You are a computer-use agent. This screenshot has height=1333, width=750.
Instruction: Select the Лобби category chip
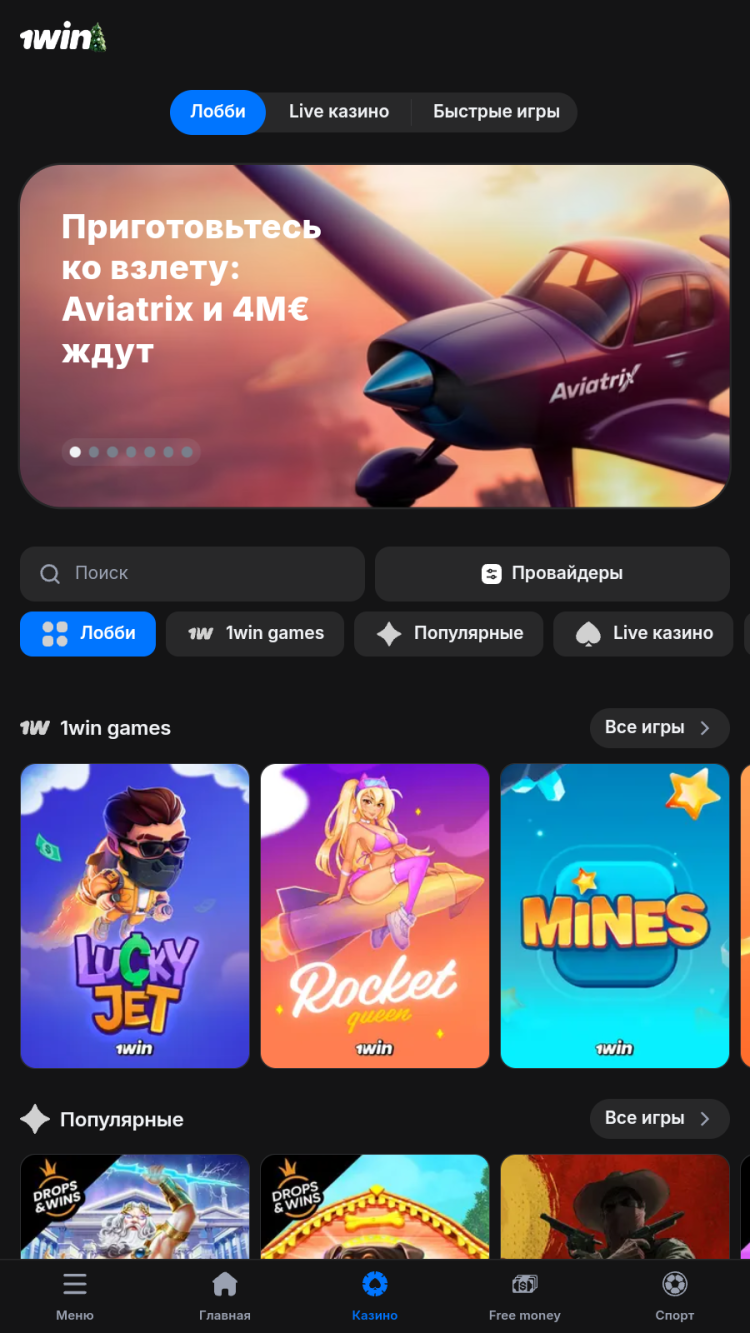pyautogui.click(x=88, y=633)
